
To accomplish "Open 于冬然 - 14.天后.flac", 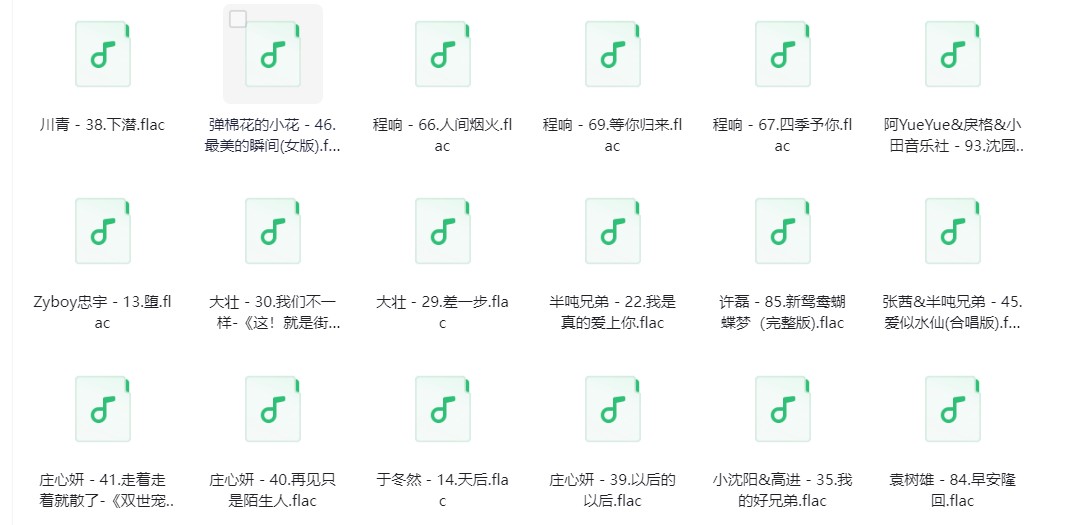I will pos(442,409).
